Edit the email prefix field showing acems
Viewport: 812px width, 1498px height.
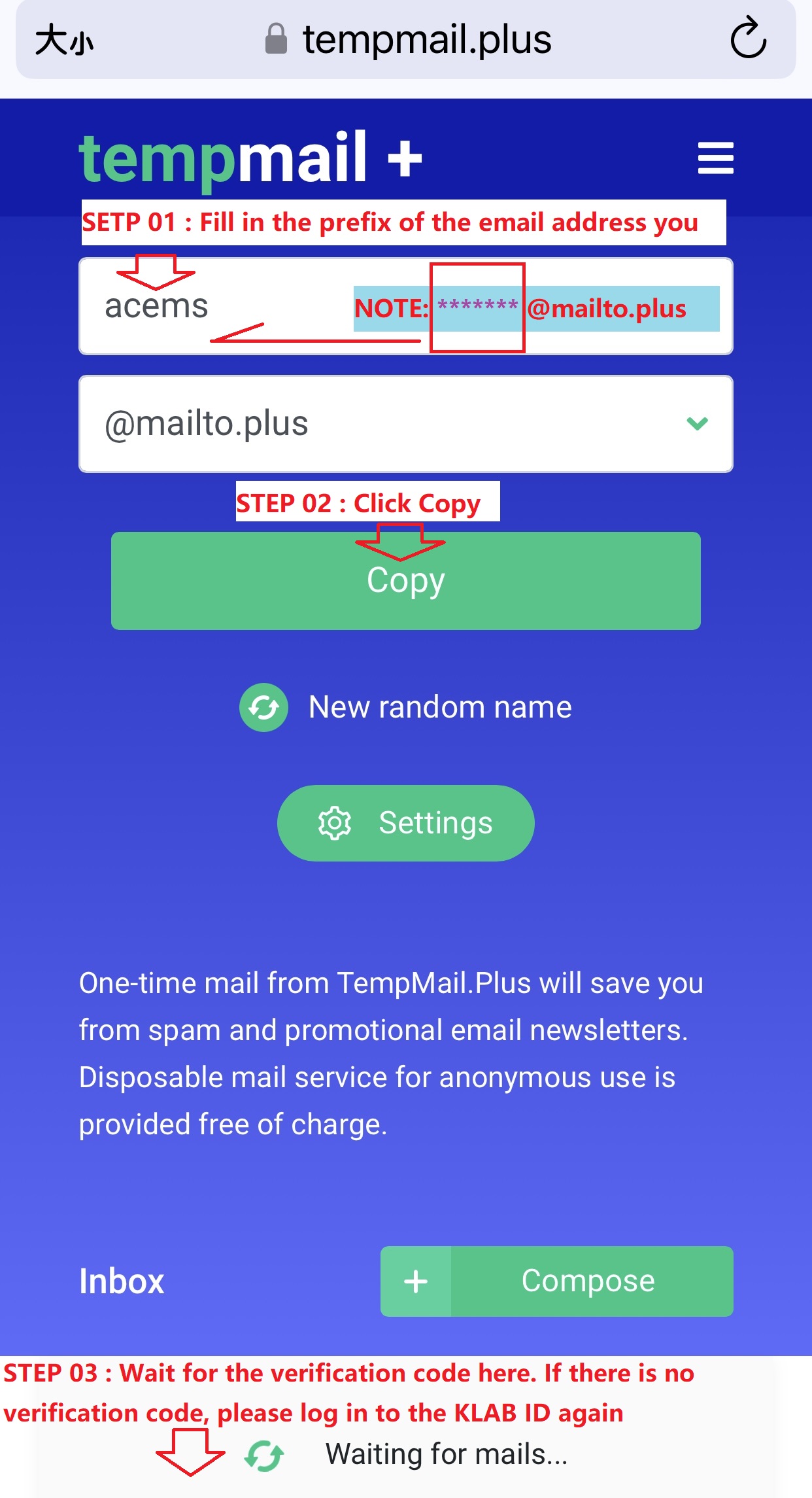pyautogui.click(x=406, y=306)
